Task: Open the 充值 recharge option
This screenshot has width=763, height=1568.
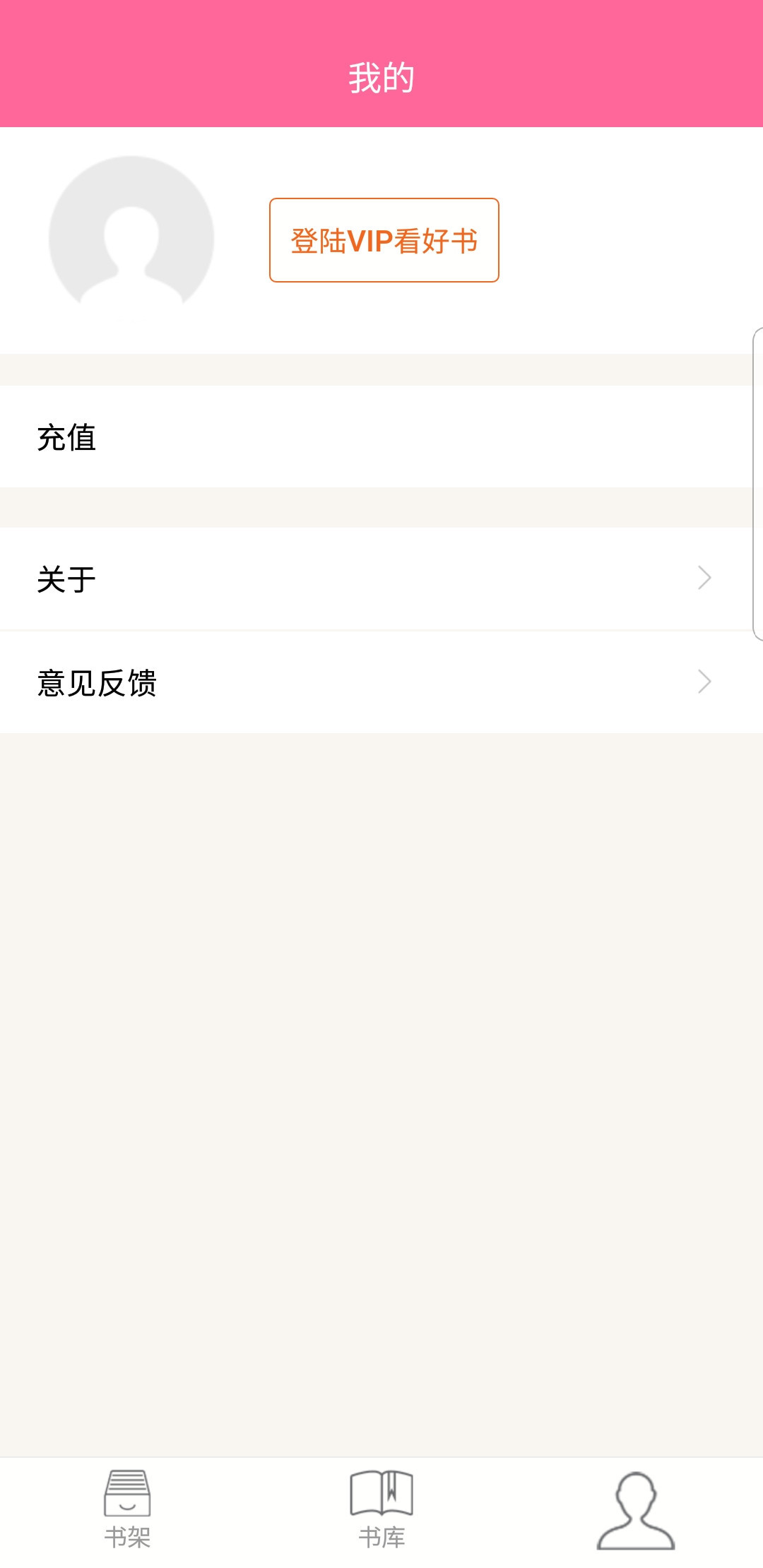Action: (381, 438)
